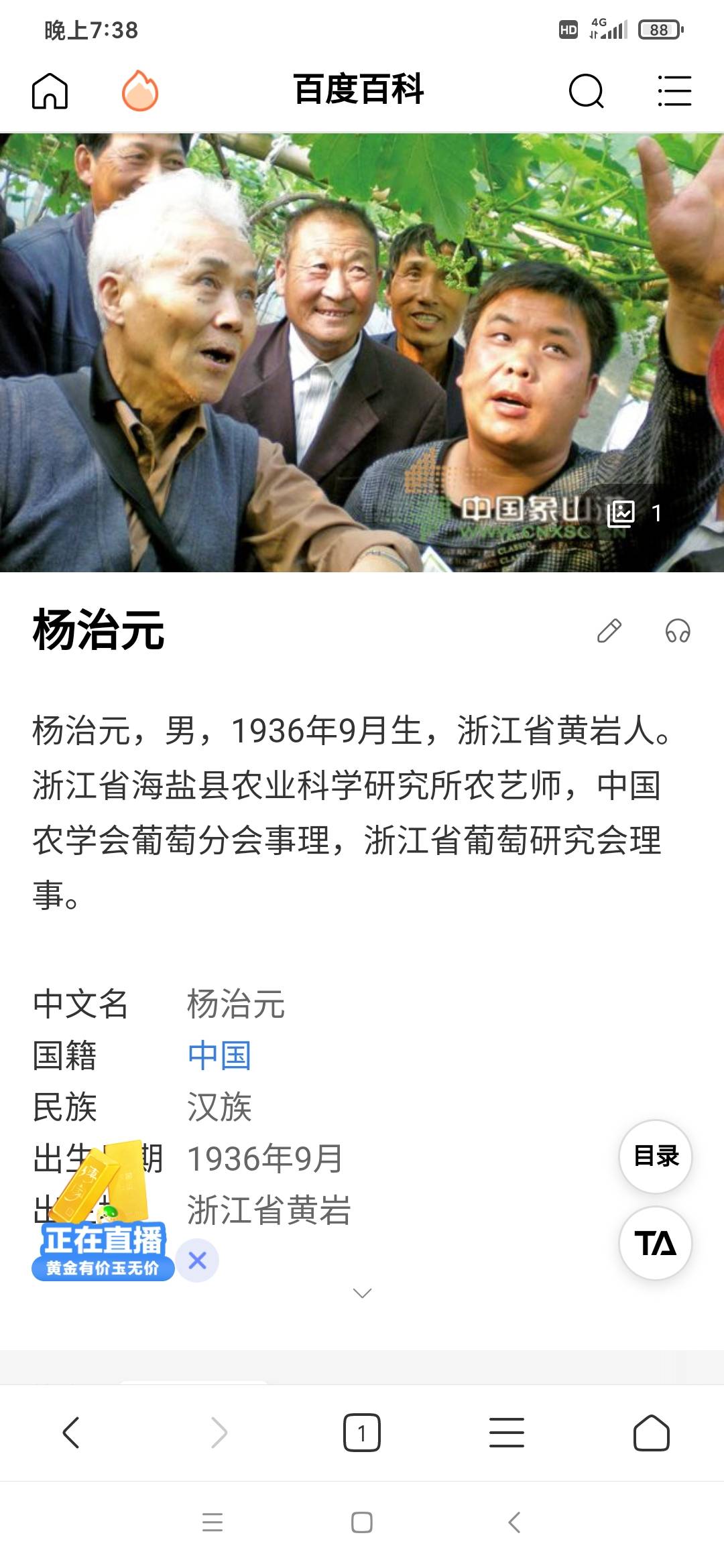Open the top-right list menu
Viewport: 724px width, 1568px height.
674,90
